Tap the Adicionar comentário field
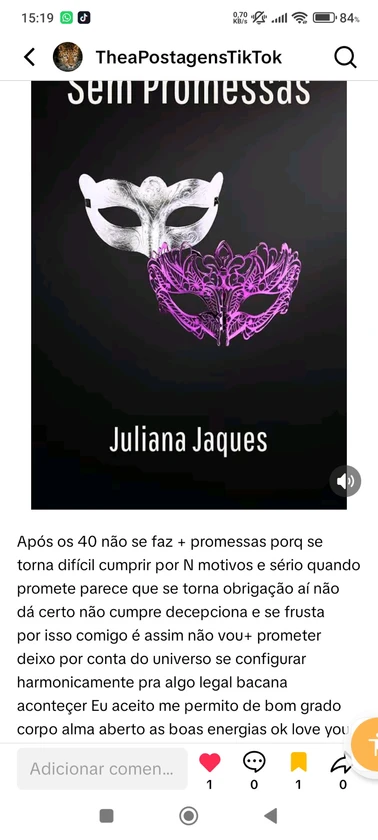This screenshot has height=840, width=378. [102, 769]
